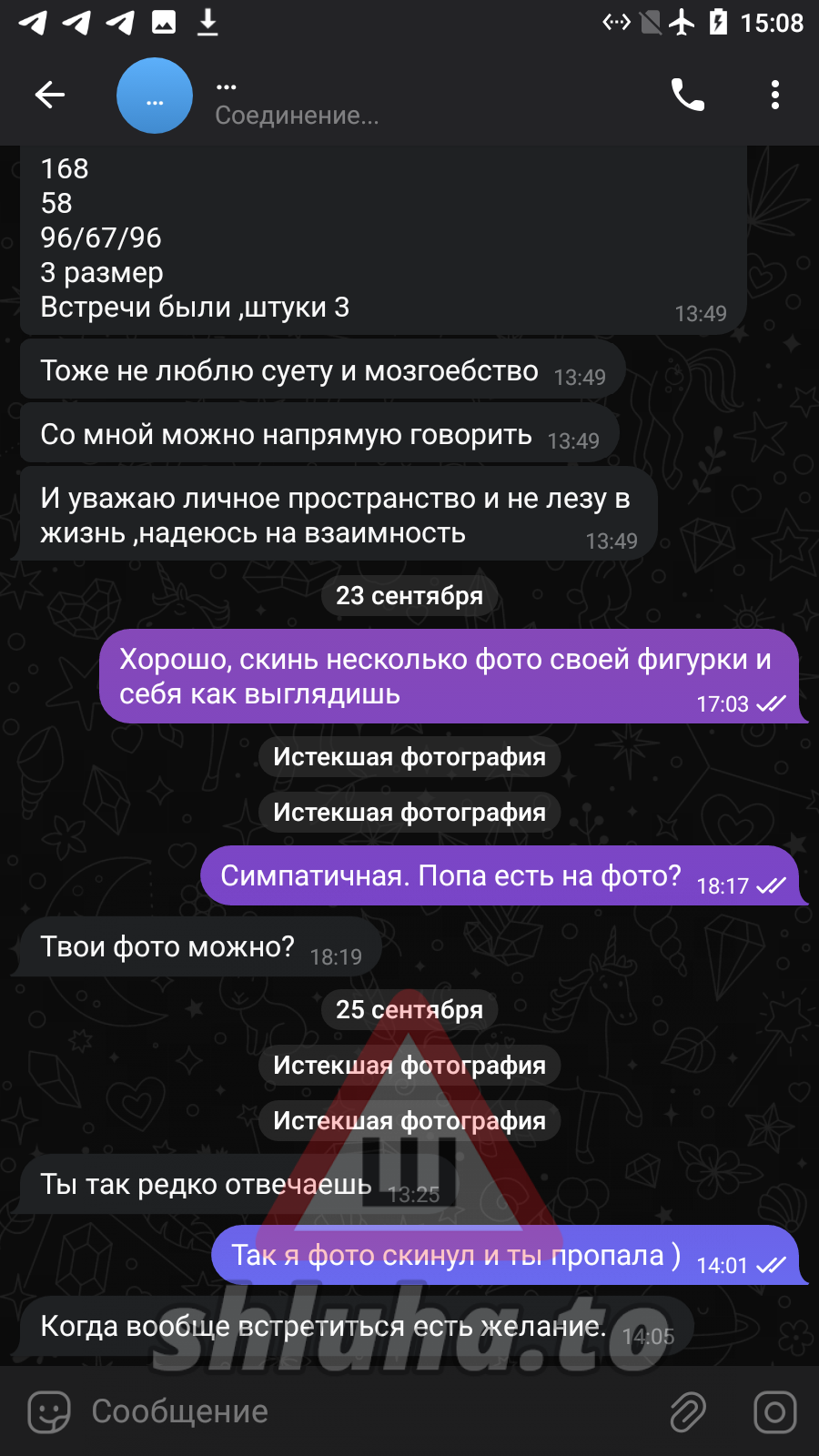Screen dimensions: 819x1456
Task: Open the contact's profile avatar
Action: pyautogui.click(x=155, y=96)
